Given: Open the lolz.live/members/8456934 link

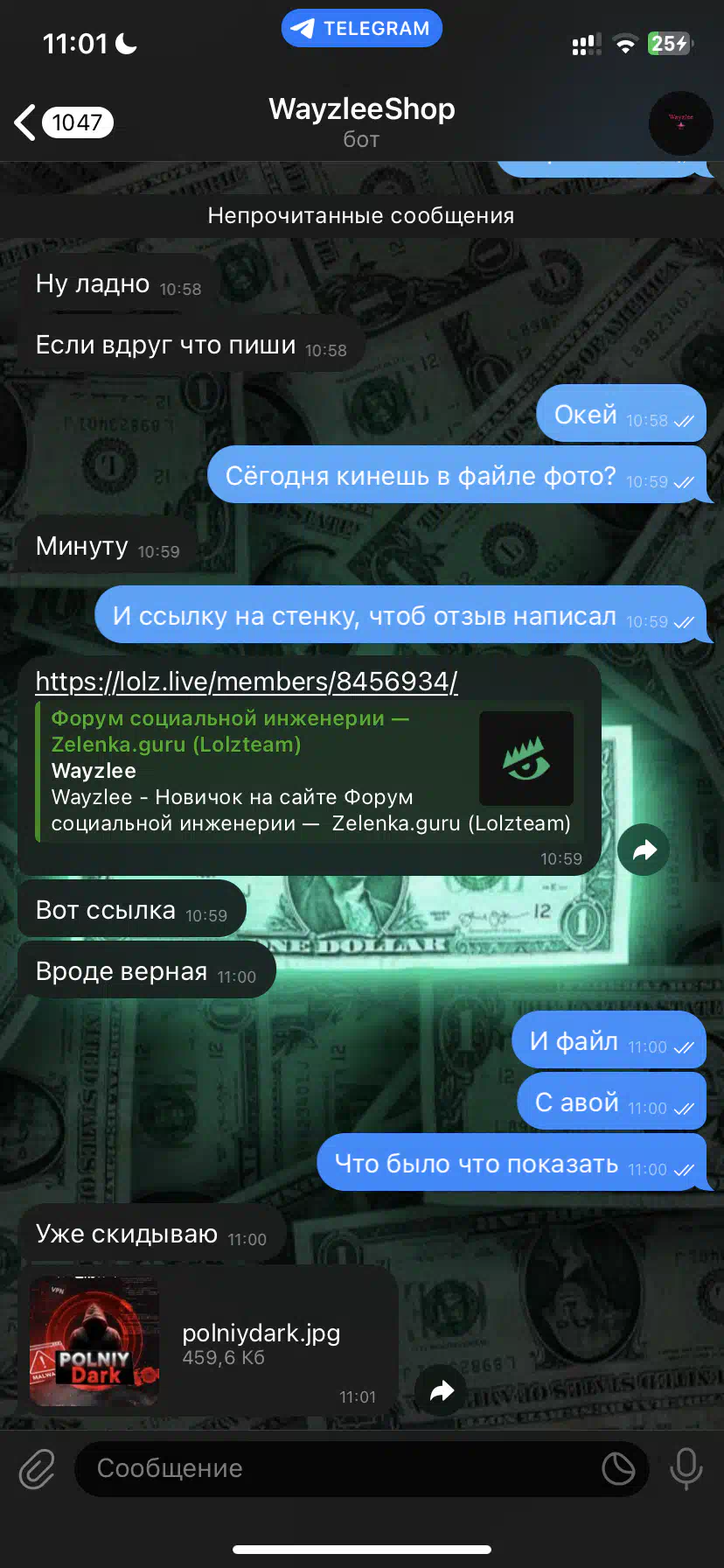Looking at the screenshot, I should point(247,682).
